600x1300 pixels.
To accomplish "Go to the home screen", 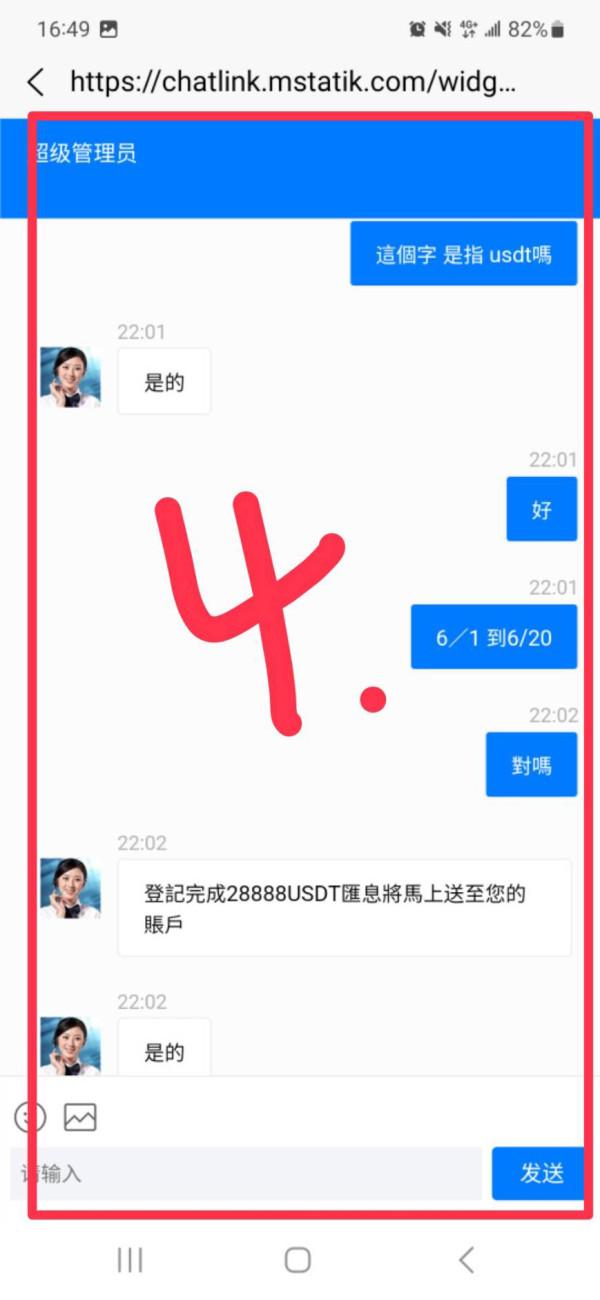I will [x=297, y=1260].
